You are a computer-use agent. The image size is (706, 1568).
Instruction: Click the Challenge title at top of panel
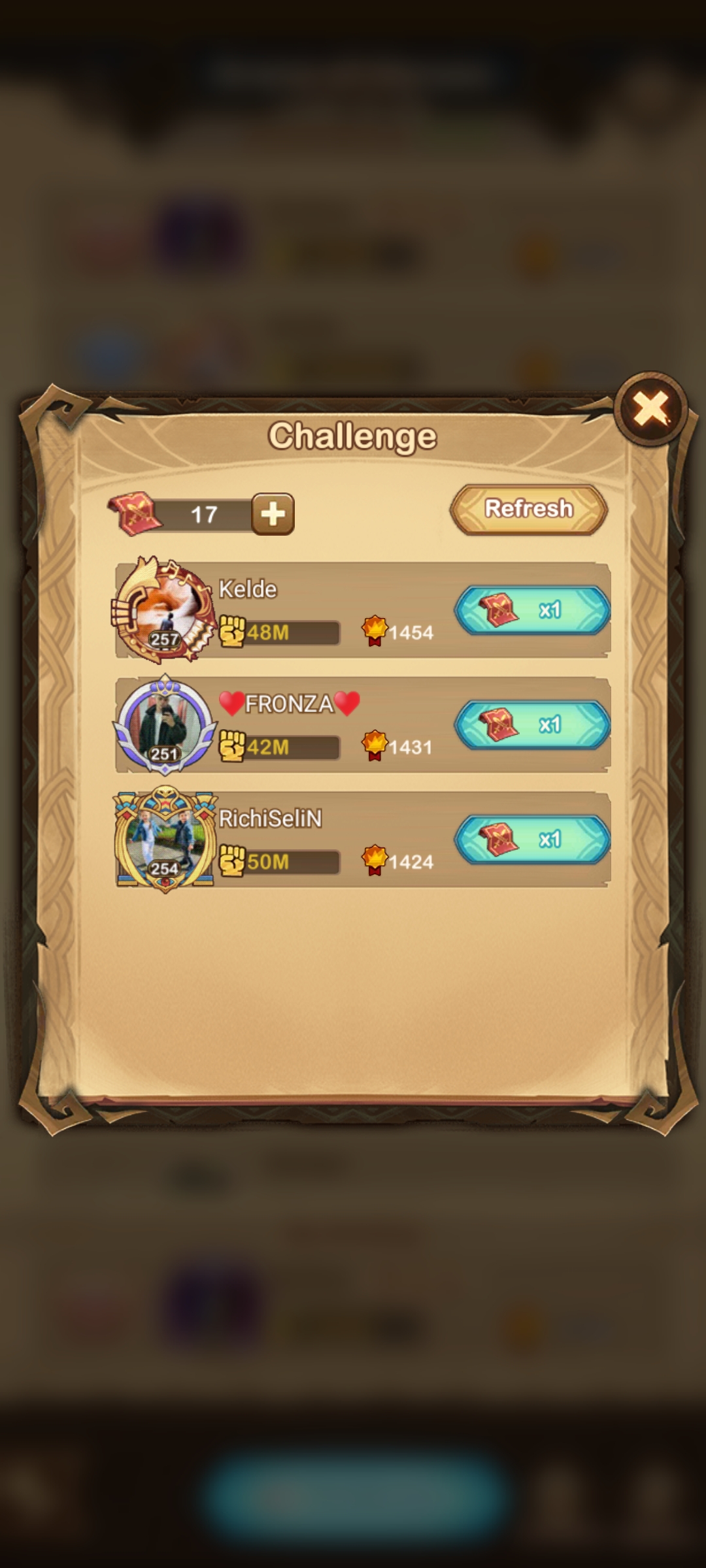point(353,435)
